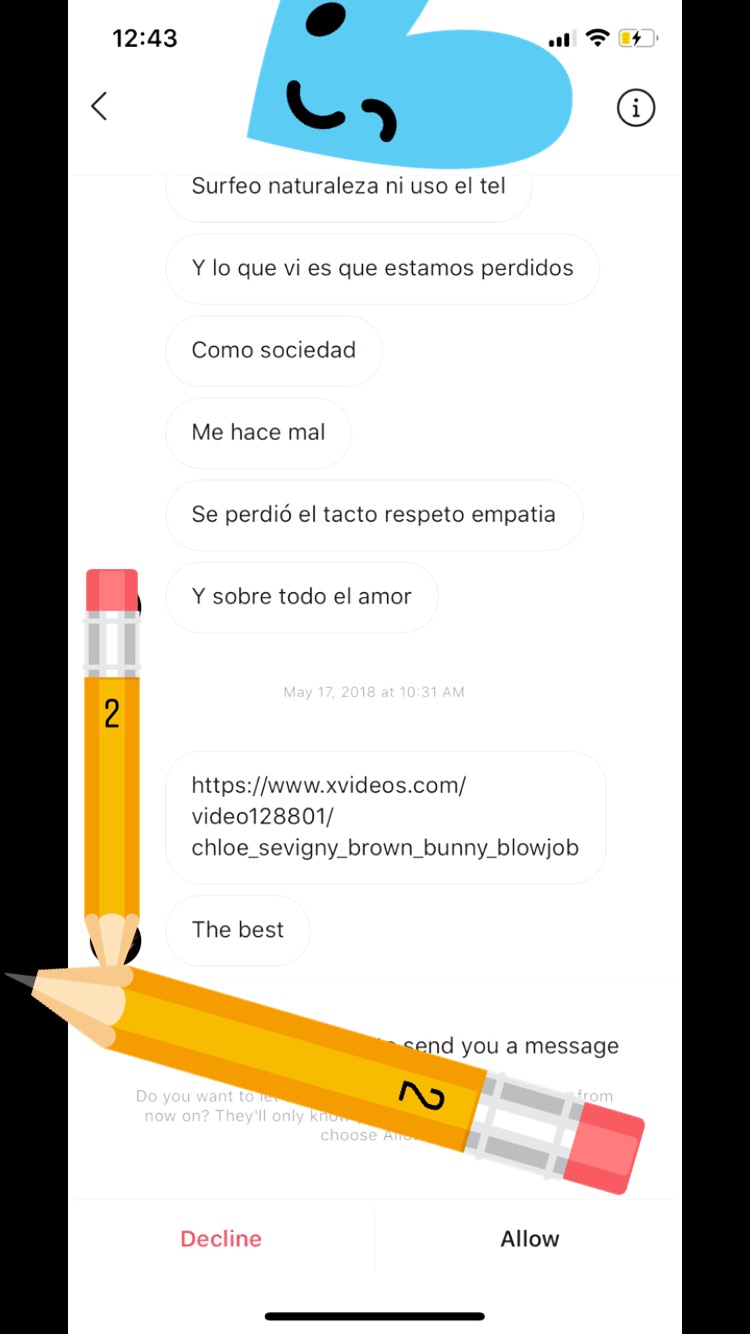Allow the message request
Viewport: 750px width, 1334px height.
529,1238
